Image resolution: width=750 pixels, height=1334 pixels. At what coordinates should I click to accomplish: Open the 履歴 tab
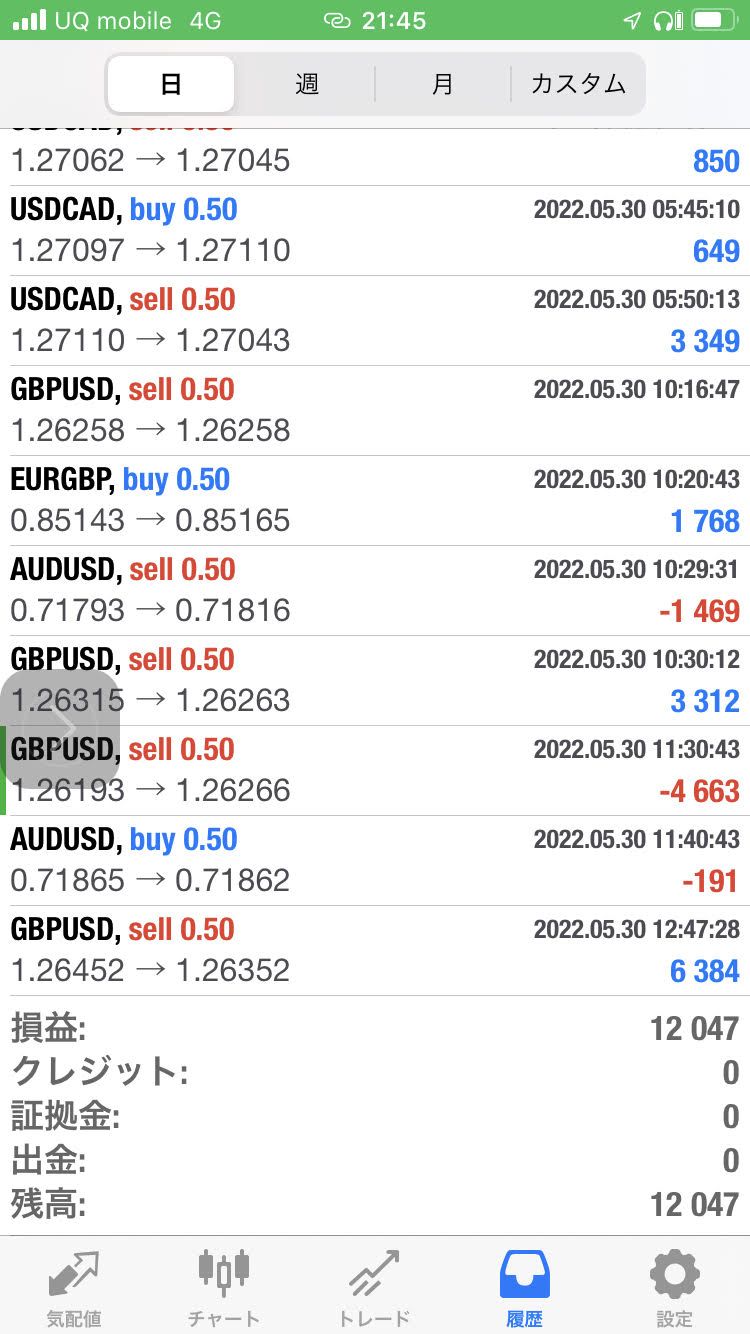click(x=524, y=1287)
